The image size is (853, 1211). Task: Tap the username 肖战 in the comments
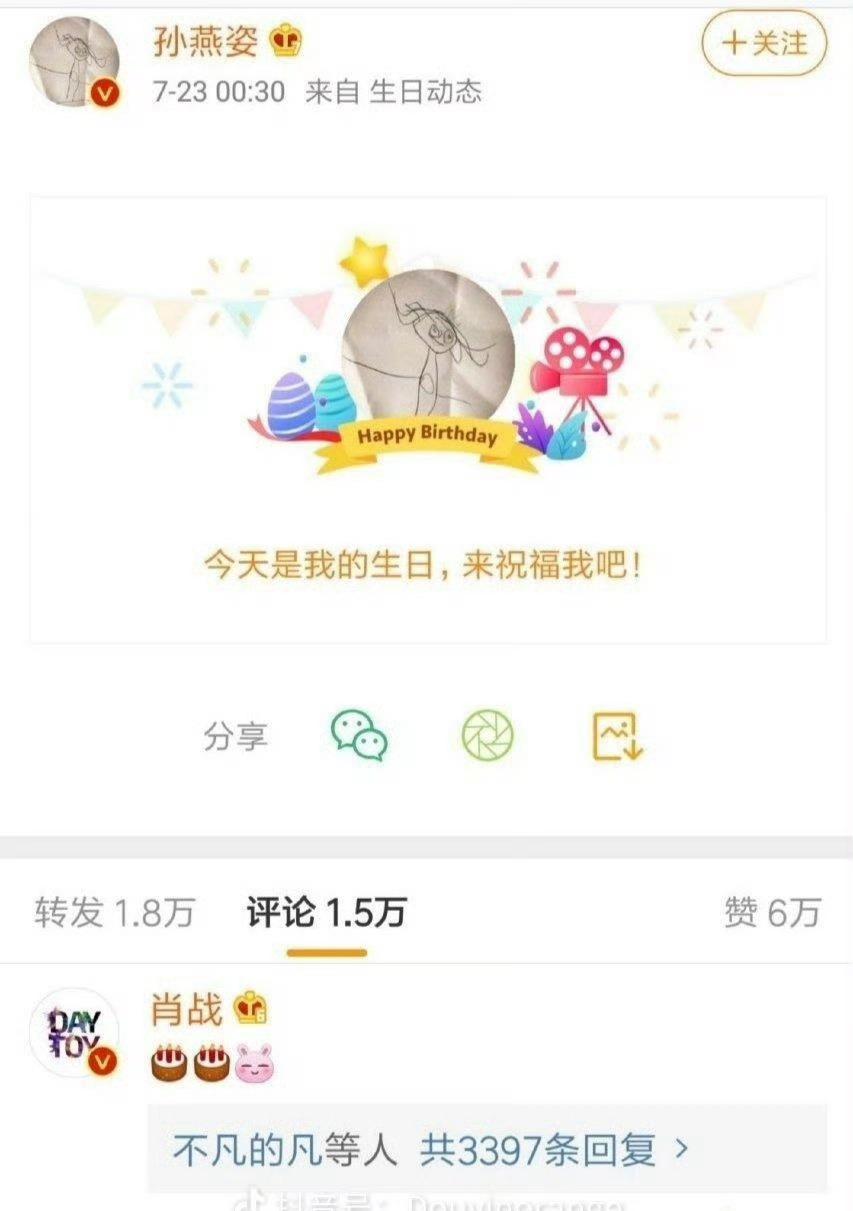tap(186, 1009)
